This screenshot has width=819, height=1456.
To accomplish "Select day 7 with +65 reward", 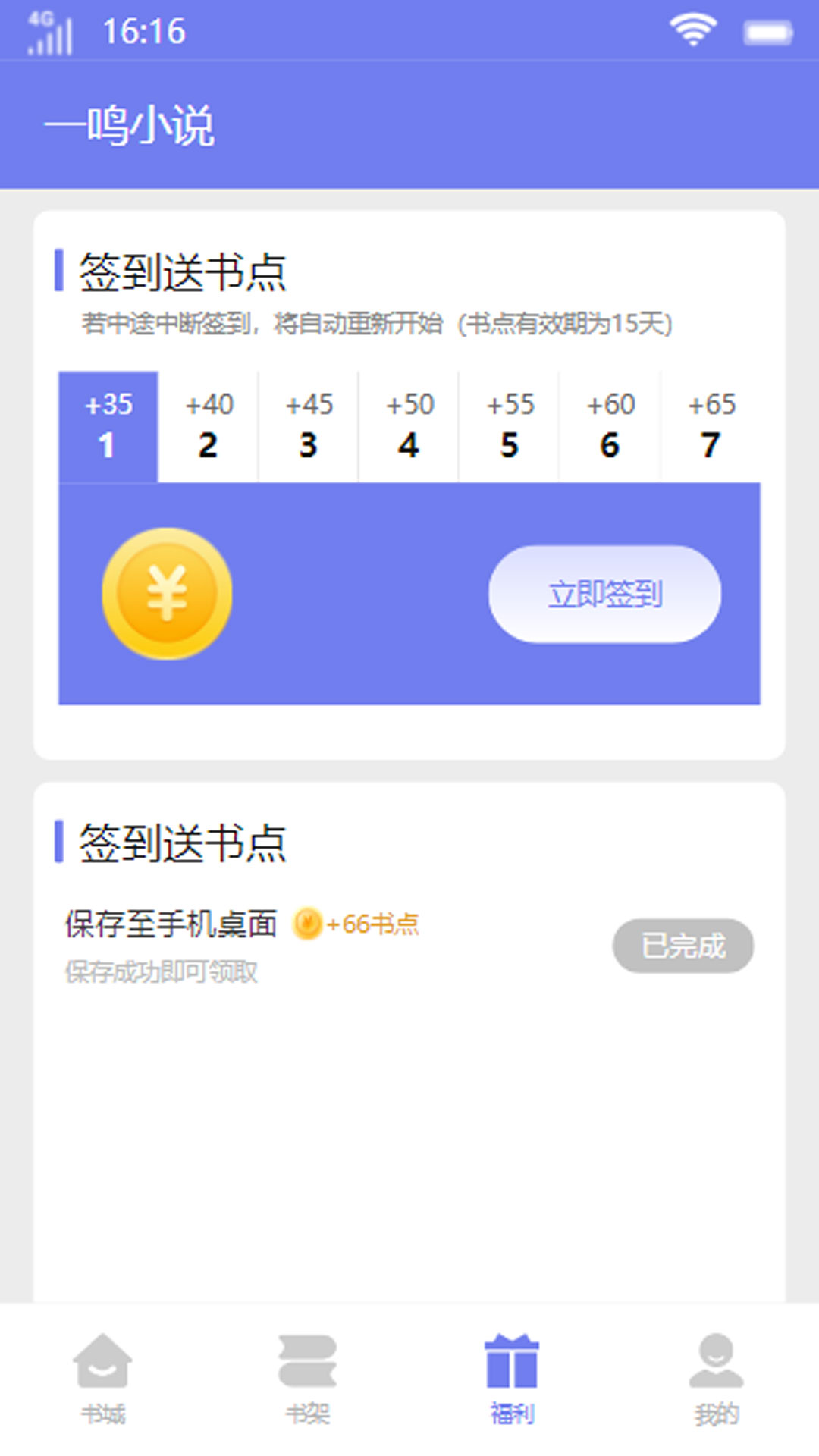I will click(711, 425).
